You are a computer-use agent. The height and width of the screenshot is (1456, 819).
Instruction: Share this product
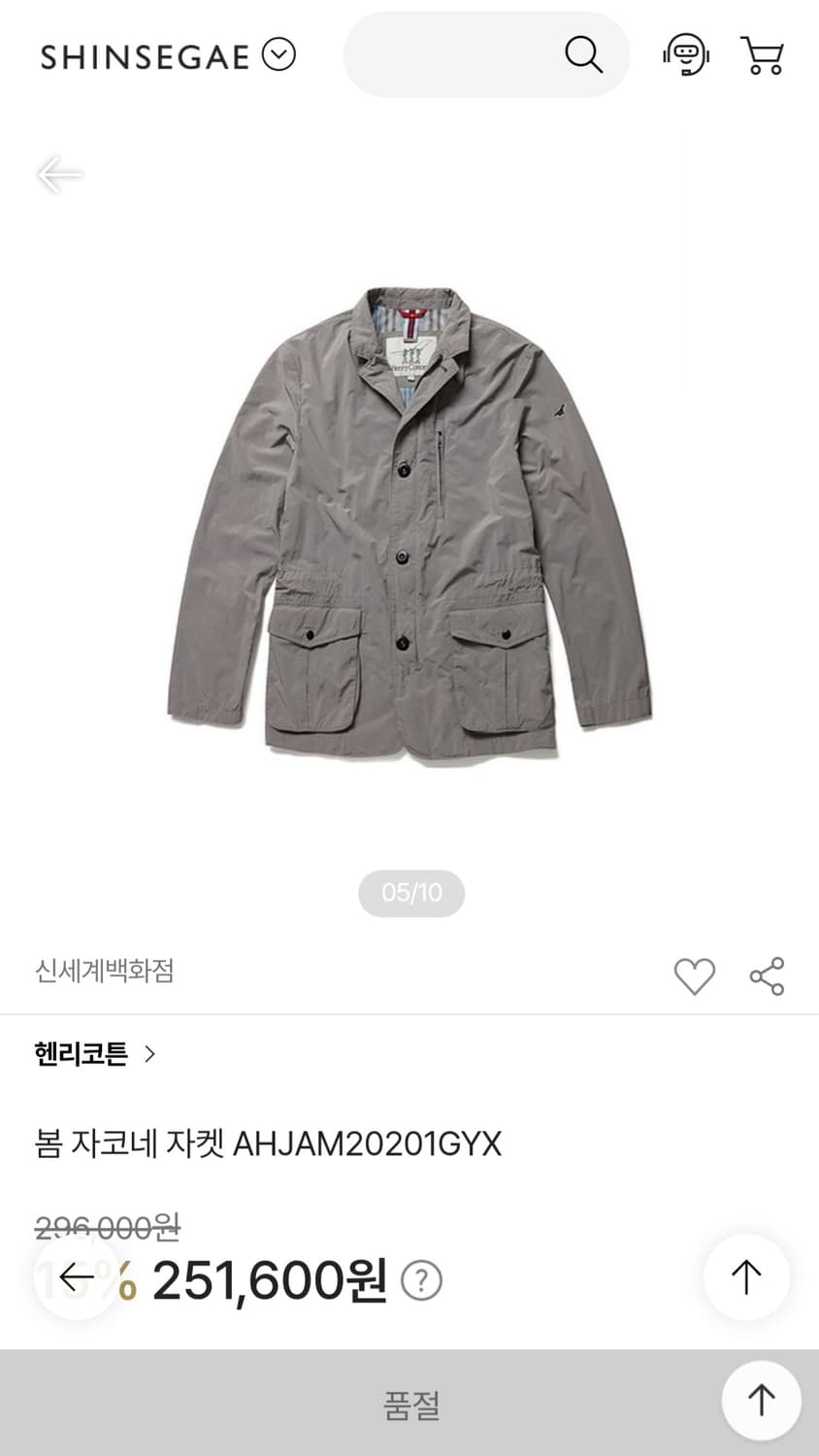click(x=766, y=977)
